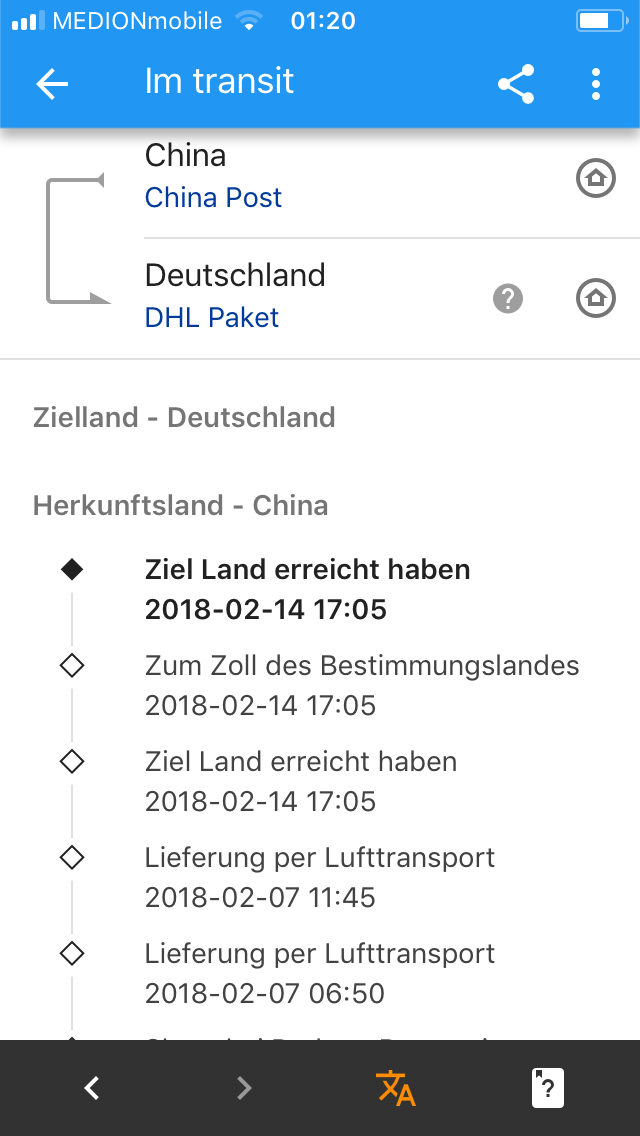Tap the question mark beside DHL Paket
This screenshot has width=640, height=1136.
[508, 298]
